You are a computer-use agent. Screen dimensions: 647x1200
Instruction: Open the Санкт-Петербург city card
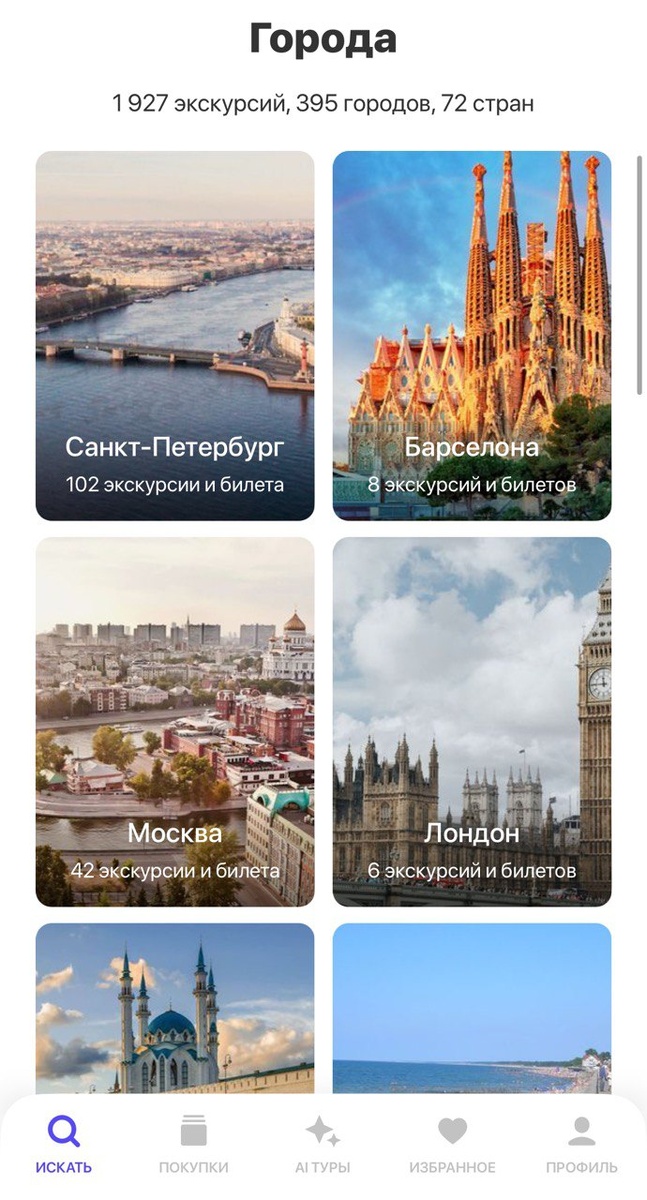point(175,336)
